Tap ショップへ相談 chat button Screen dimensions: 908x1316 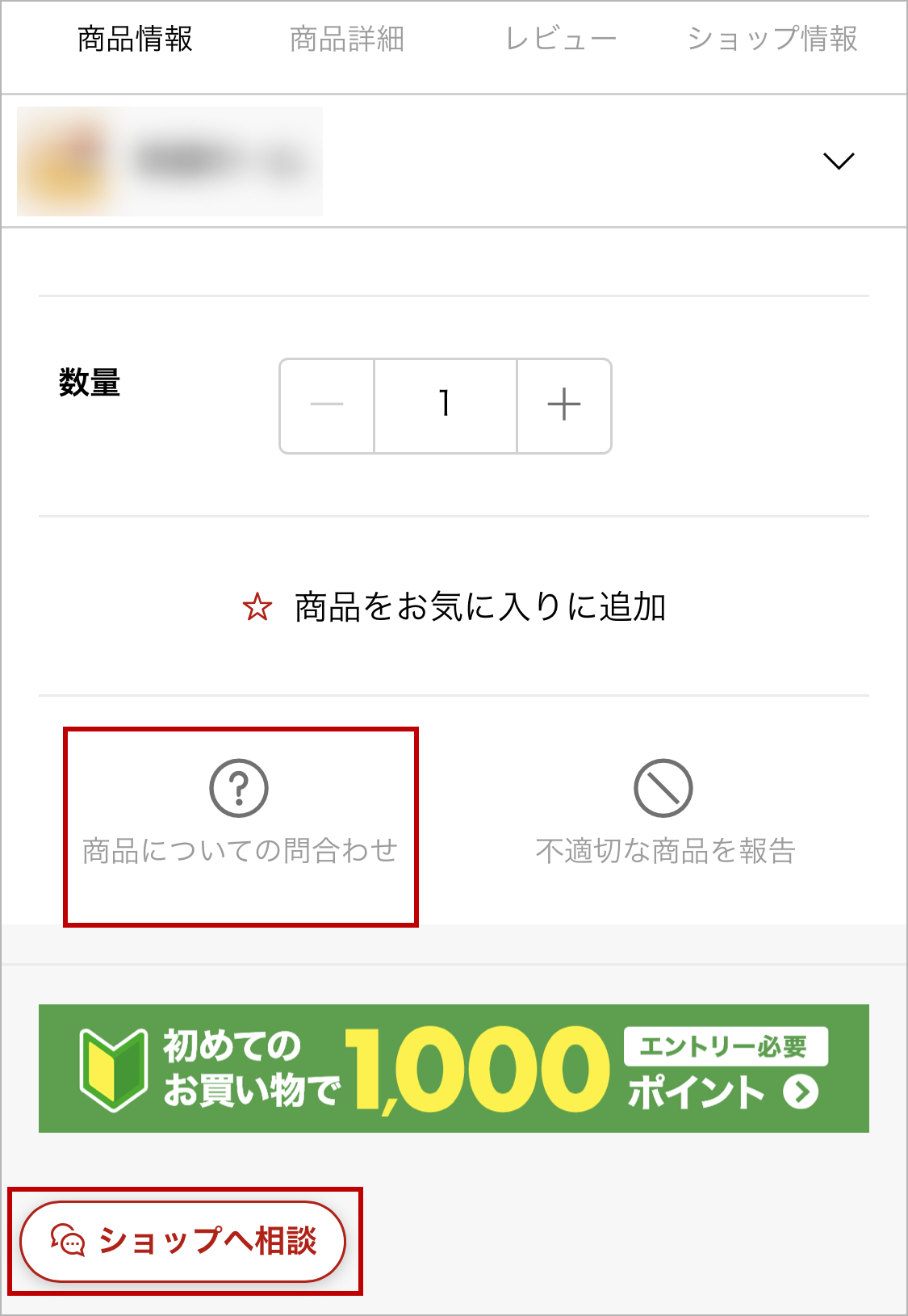pyautogui.click(x=183, y=1242)
